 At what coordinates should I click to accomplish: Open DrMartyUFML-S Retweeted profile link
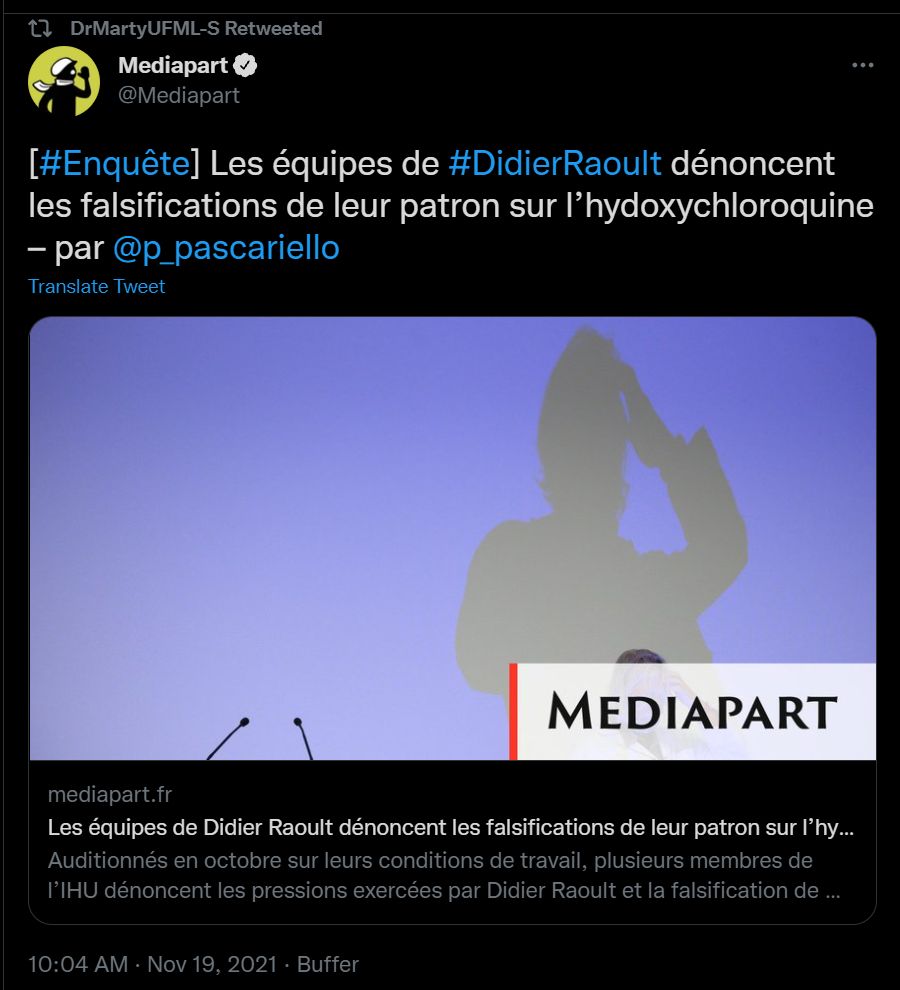196,29
